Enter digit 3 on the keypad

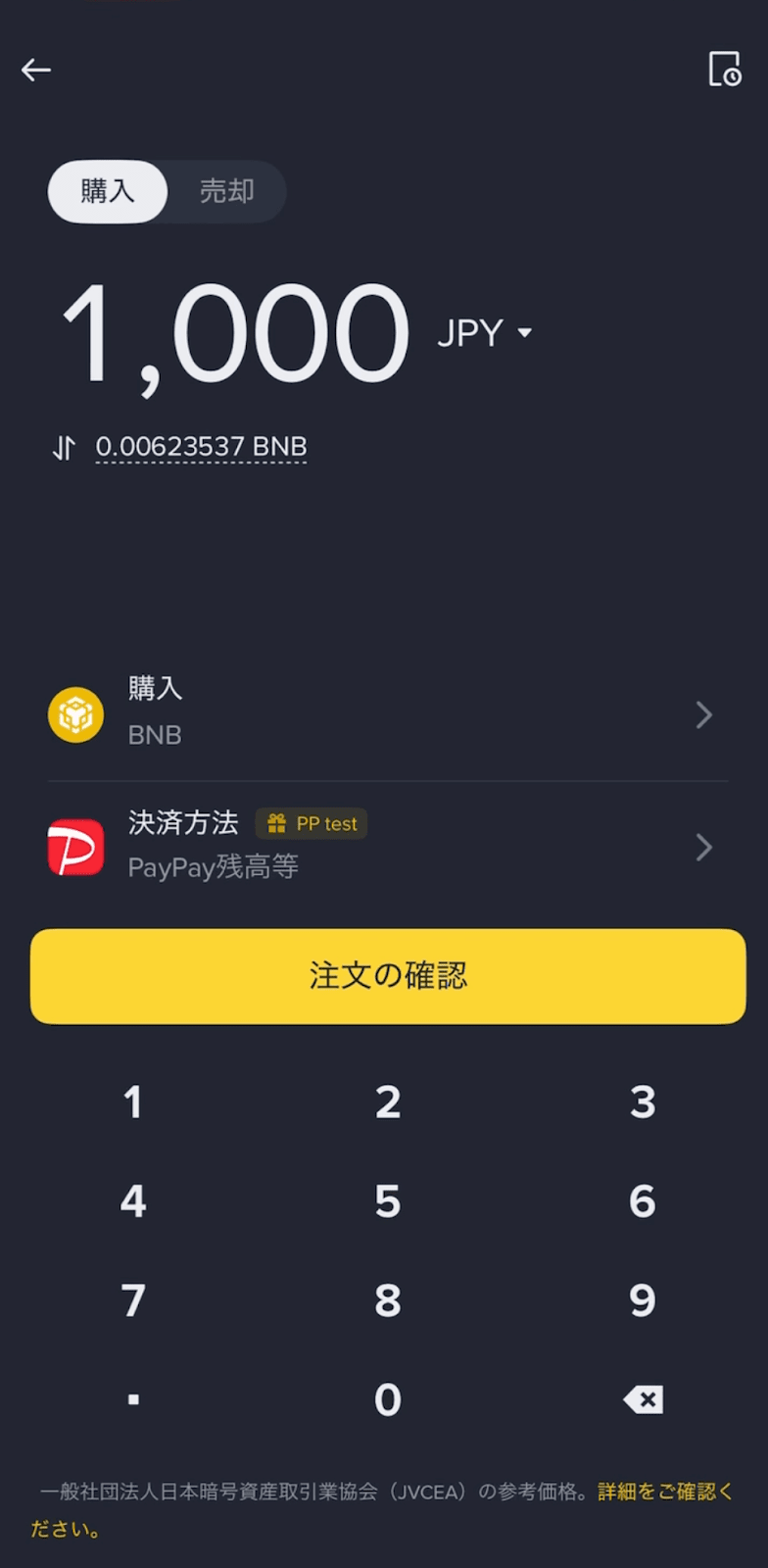[x=643, y=1102]
